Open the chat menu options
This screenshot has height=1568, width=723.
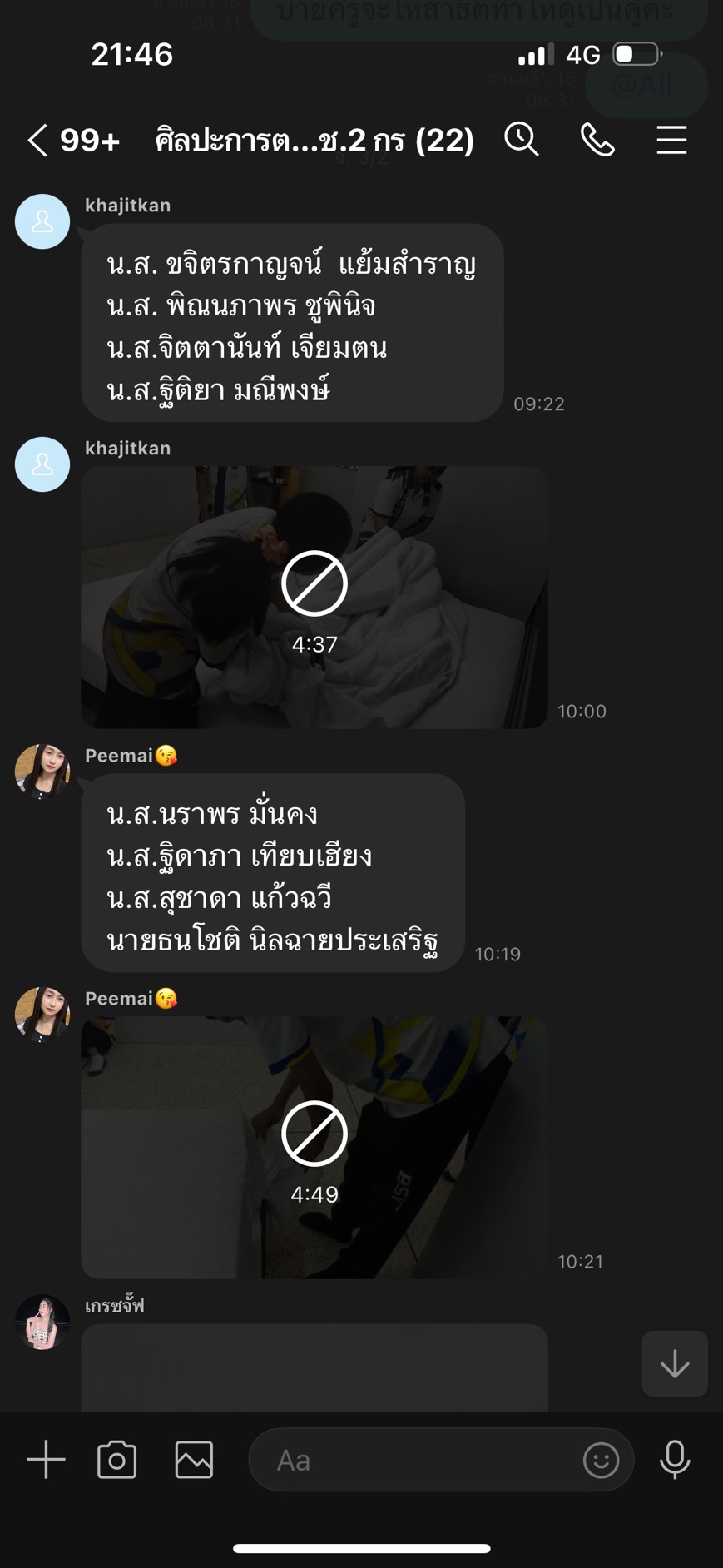point(671,140)
